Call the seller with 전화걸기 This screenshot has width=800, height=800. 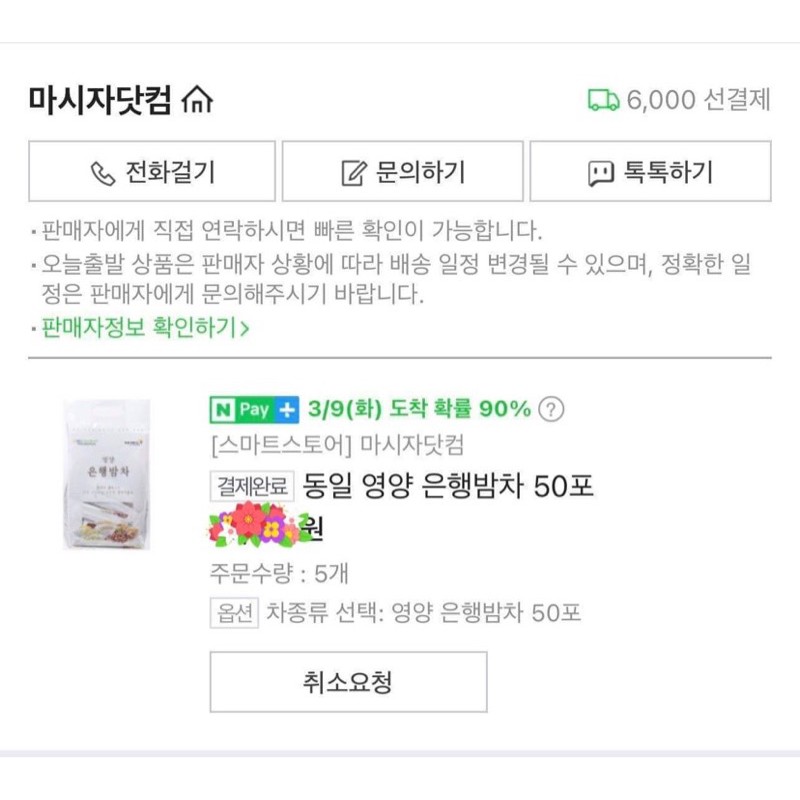pos(152,172)
